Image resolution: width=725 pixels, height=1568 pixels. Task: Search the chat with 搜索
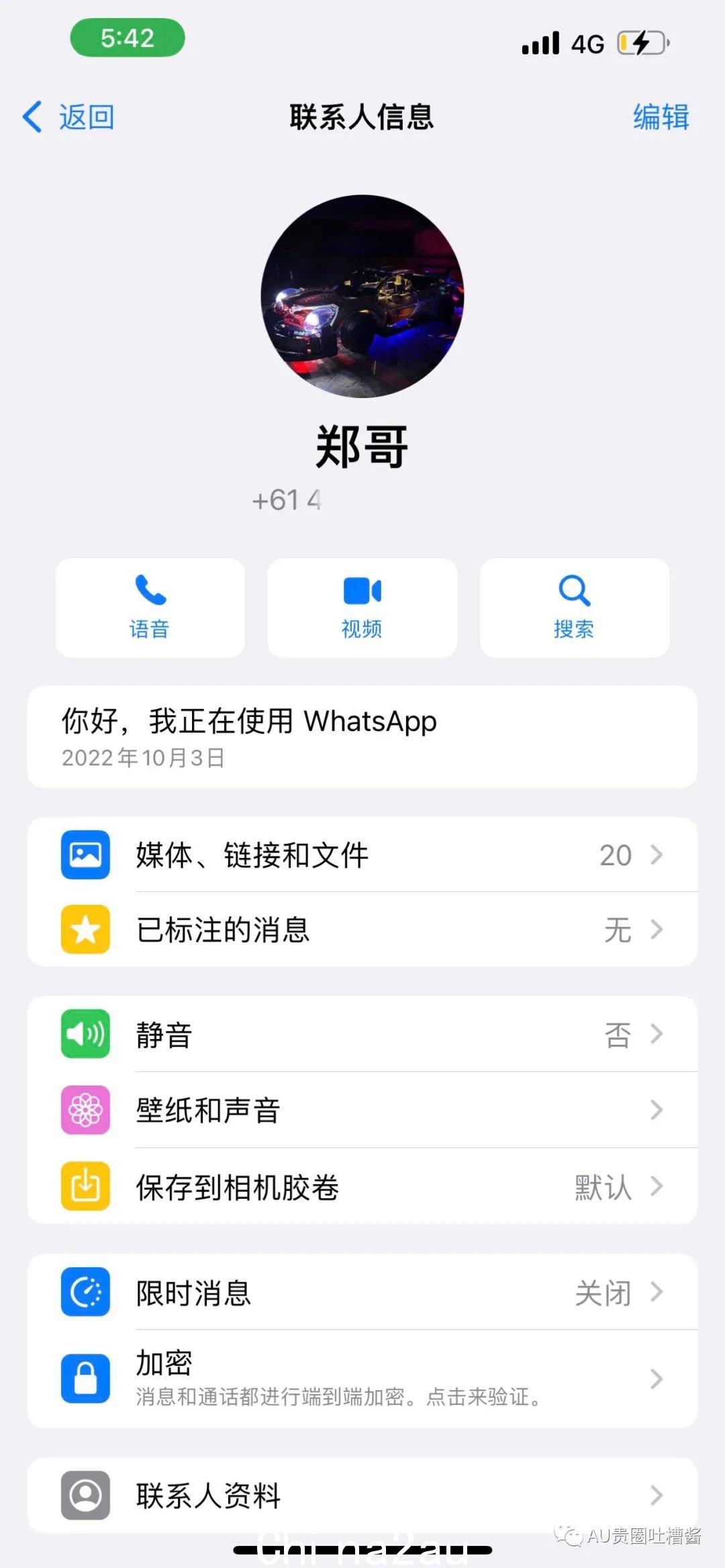pyautogui.click(x=574, y=607)
